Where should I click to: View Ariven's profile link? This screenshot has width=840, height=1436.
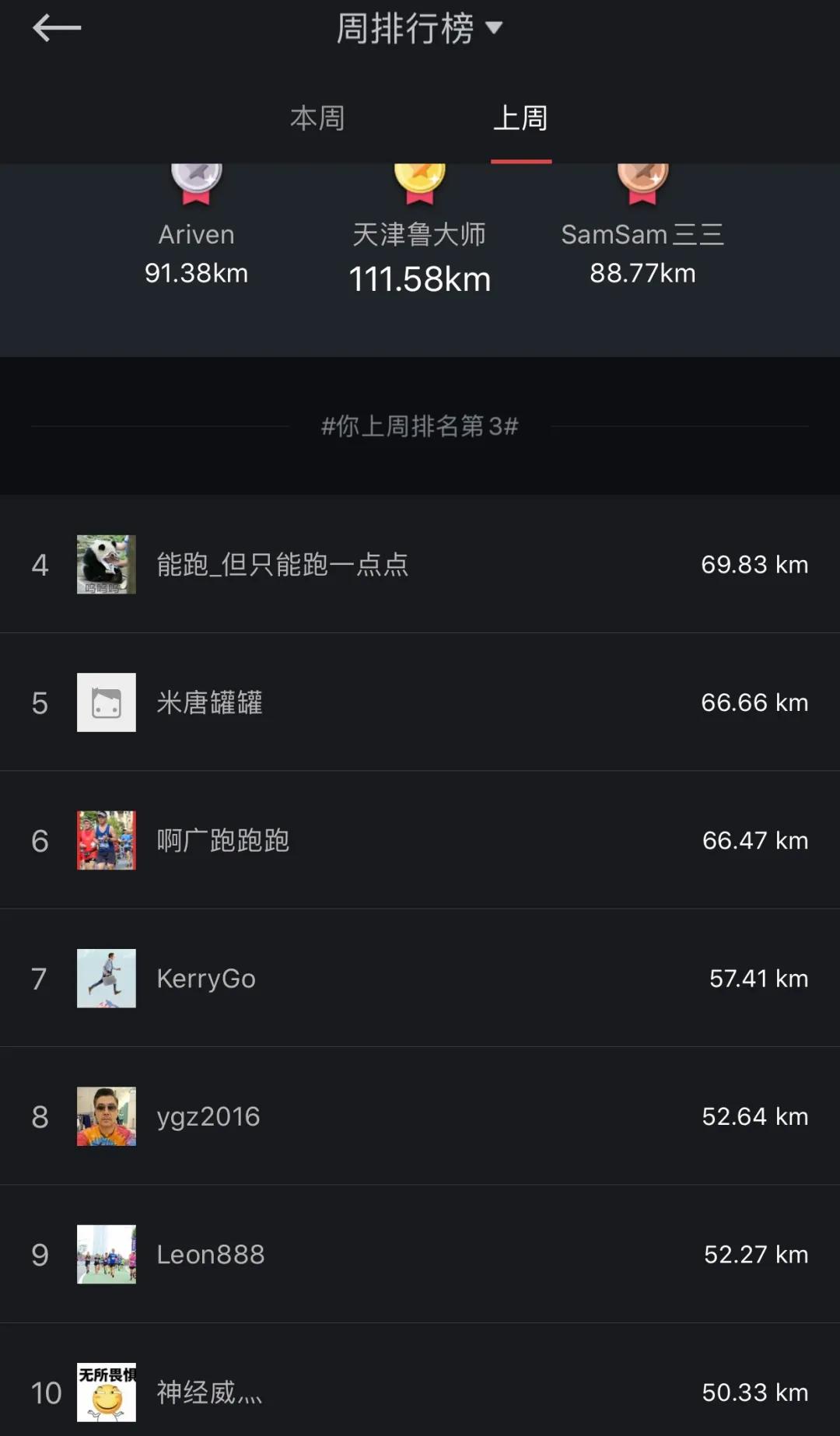(x=196, y=233)
